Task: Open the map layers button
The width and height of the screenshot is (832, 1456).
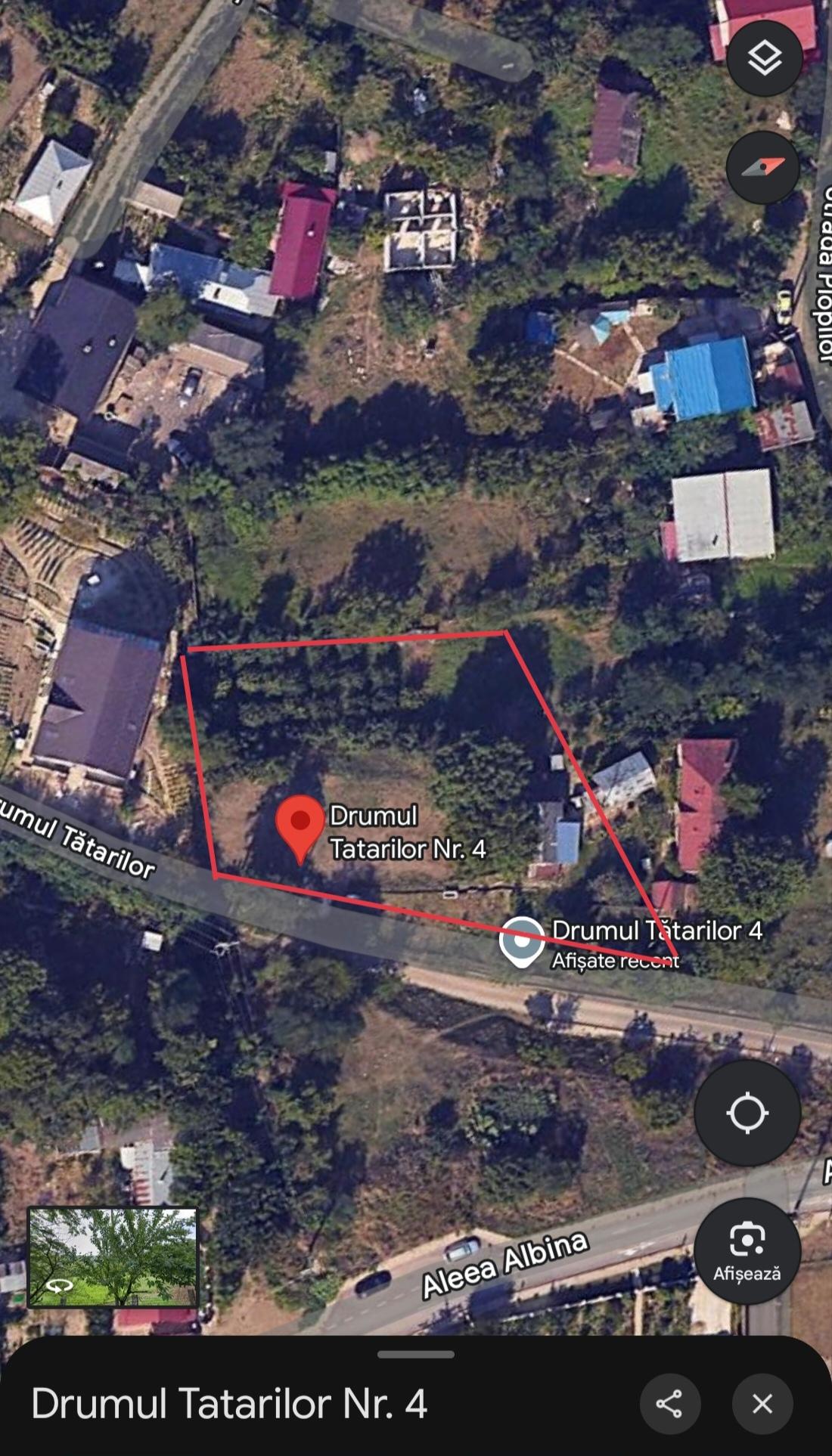Action: 764,58
